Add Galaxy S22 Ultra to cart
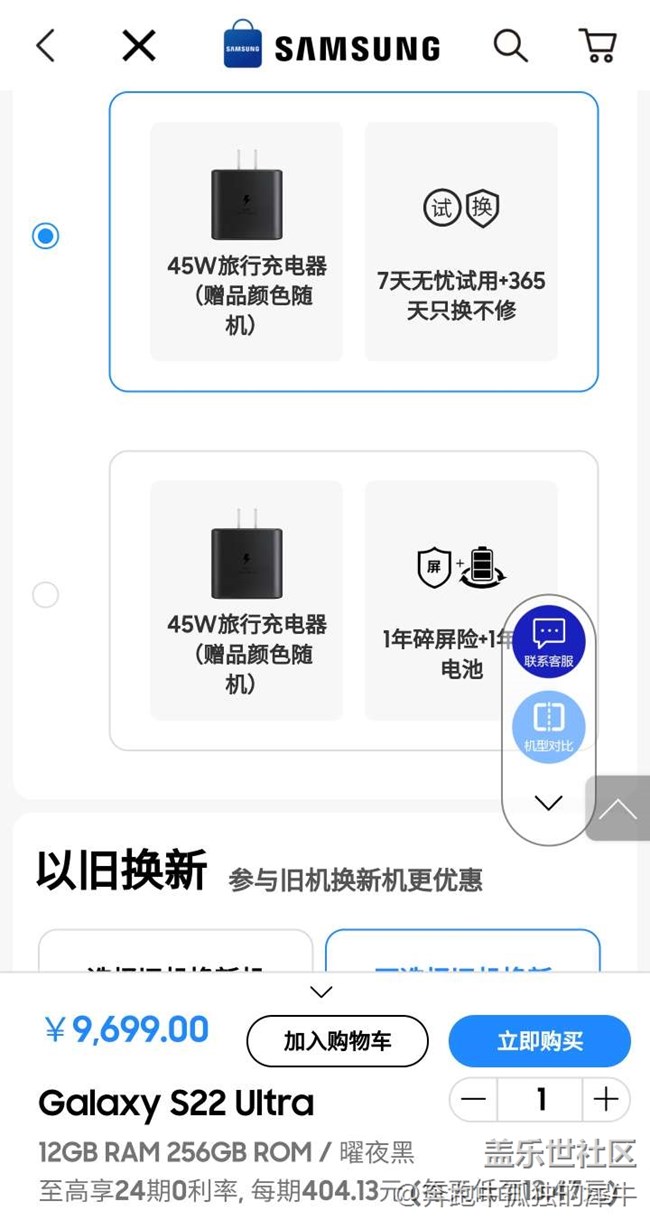 click(x=337, y=1041)
